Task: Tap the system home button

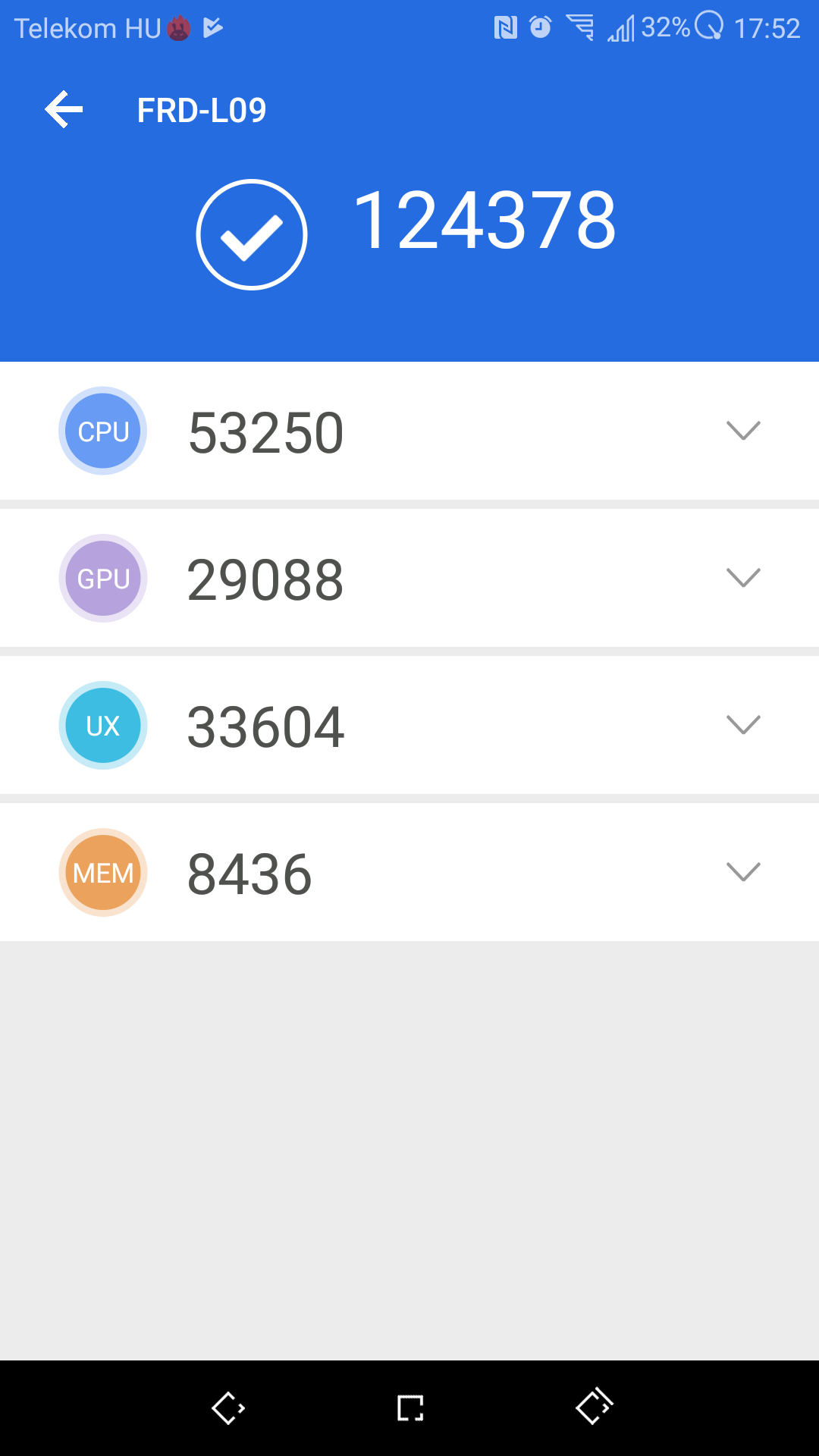Action: pos(410,1408)
